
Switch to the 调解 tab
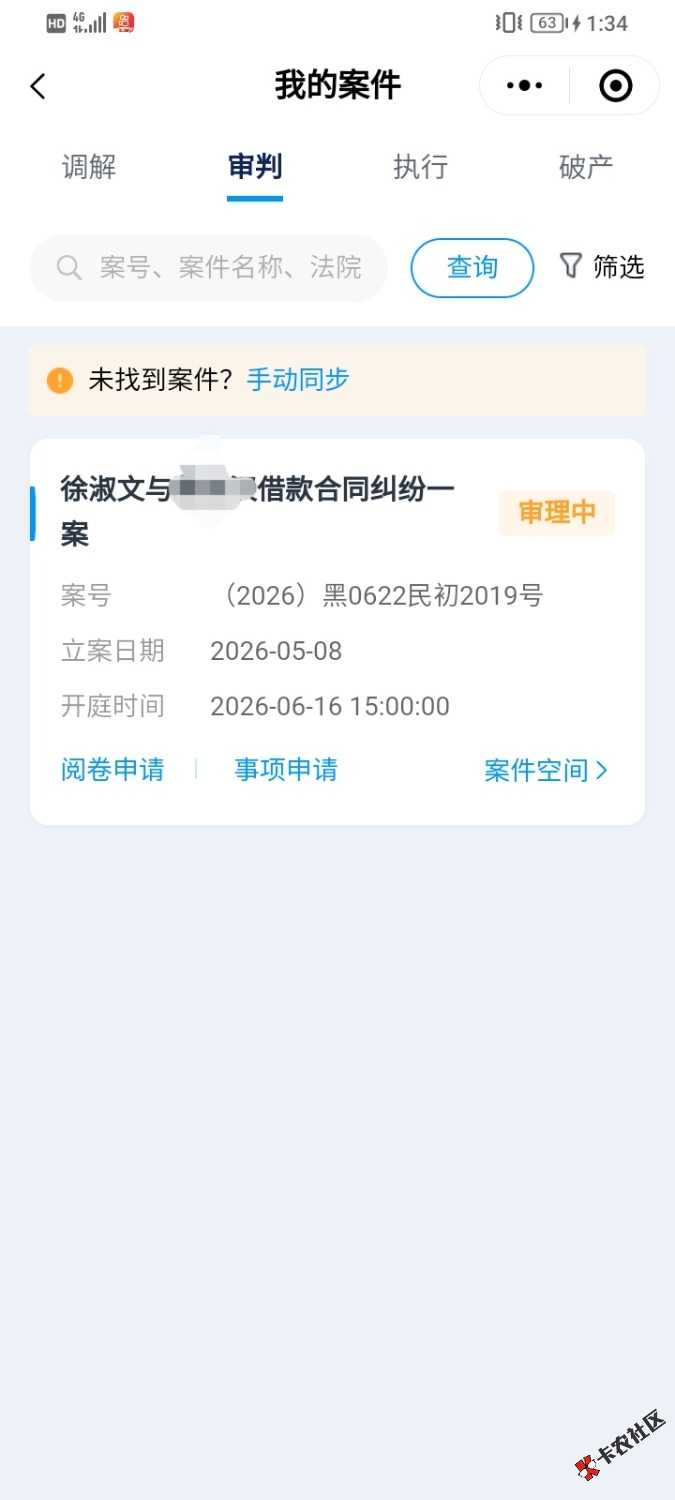(89, 167)
